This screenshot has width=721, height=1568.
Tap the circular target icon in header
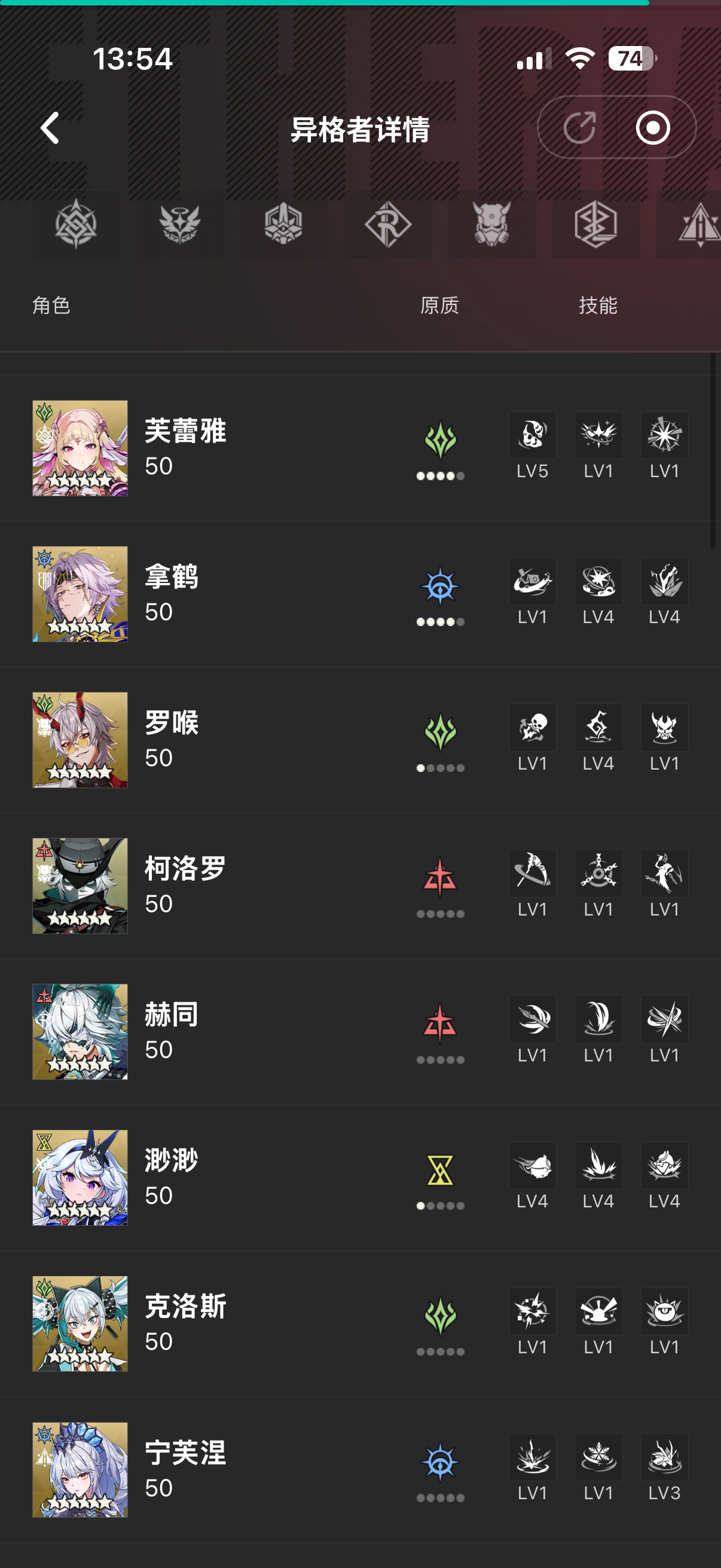coord(653,128)
